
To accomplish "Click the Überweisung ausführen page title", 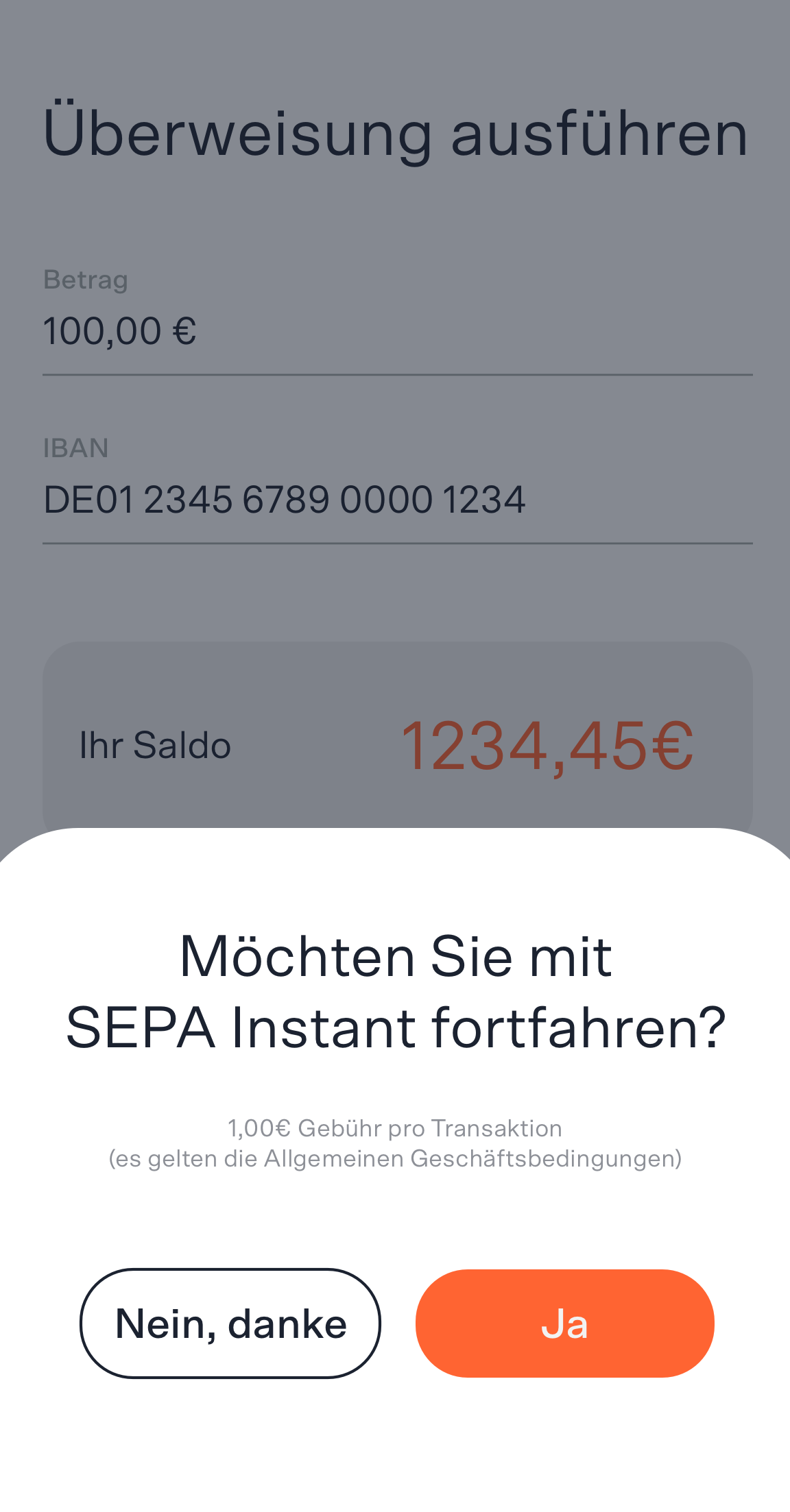I will click(x=394, y=134).
